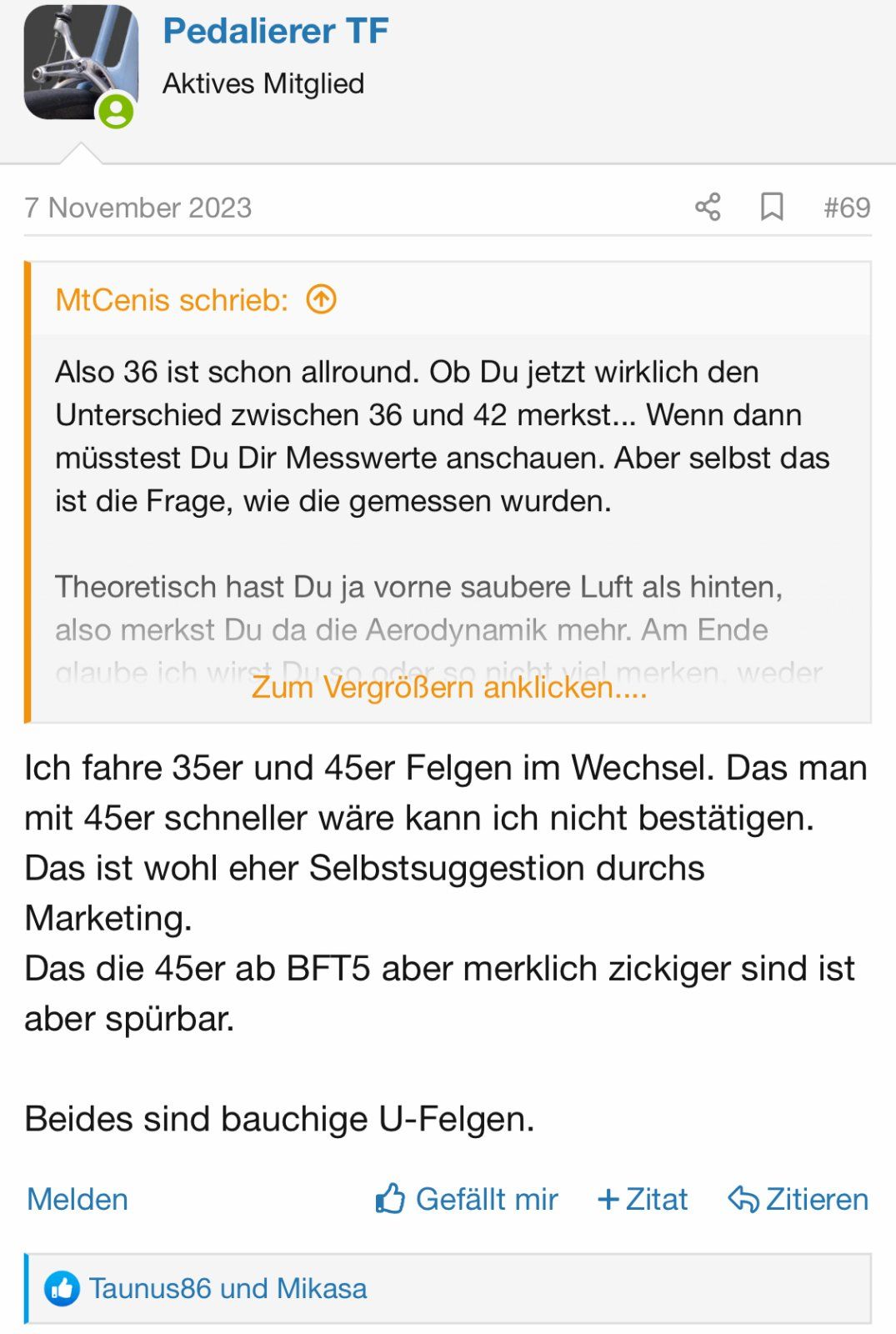896x1334 pixels.
Task: Open Pedalierer TF's profile via the username
Action: click(x=275, y=31)
